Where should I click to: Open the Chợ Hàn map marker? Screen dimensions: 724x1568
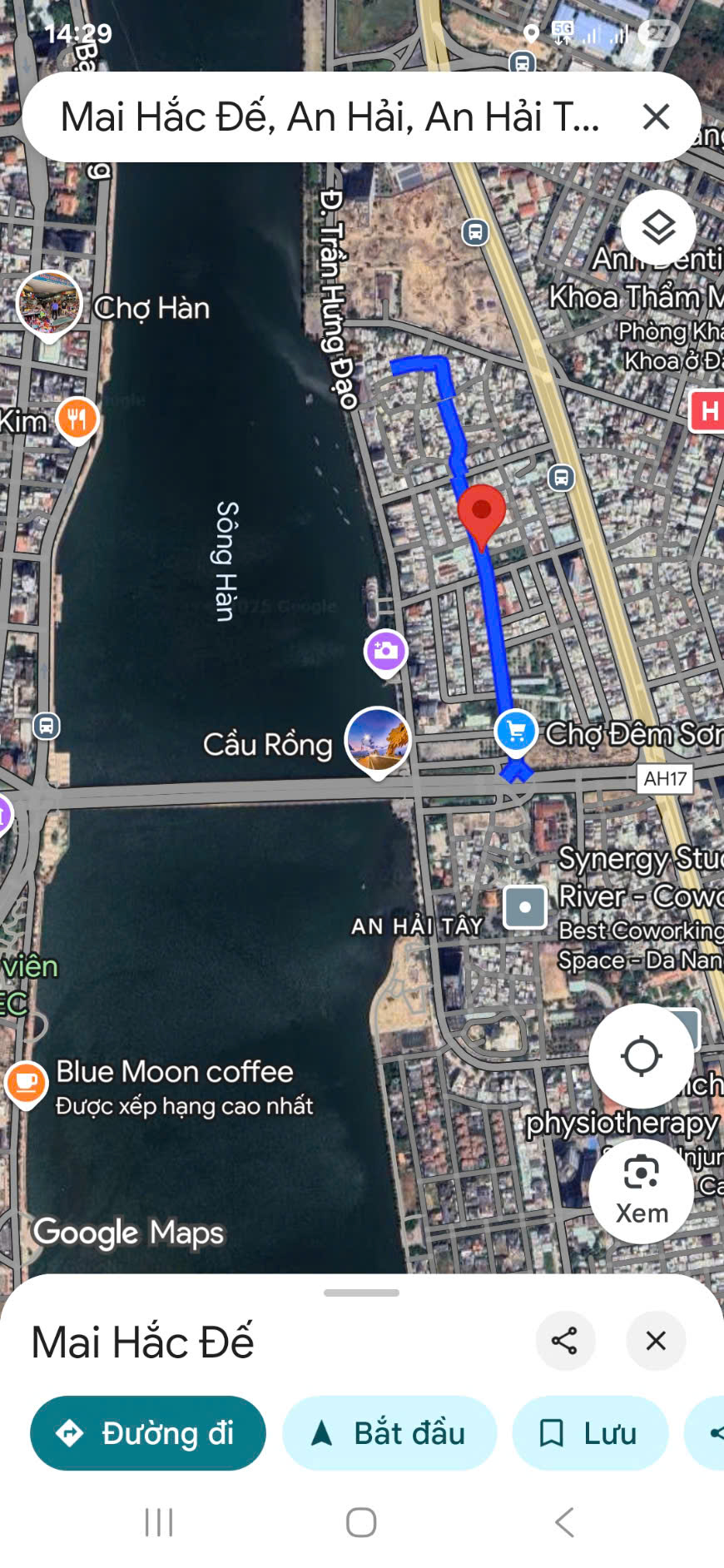point(49,303)
